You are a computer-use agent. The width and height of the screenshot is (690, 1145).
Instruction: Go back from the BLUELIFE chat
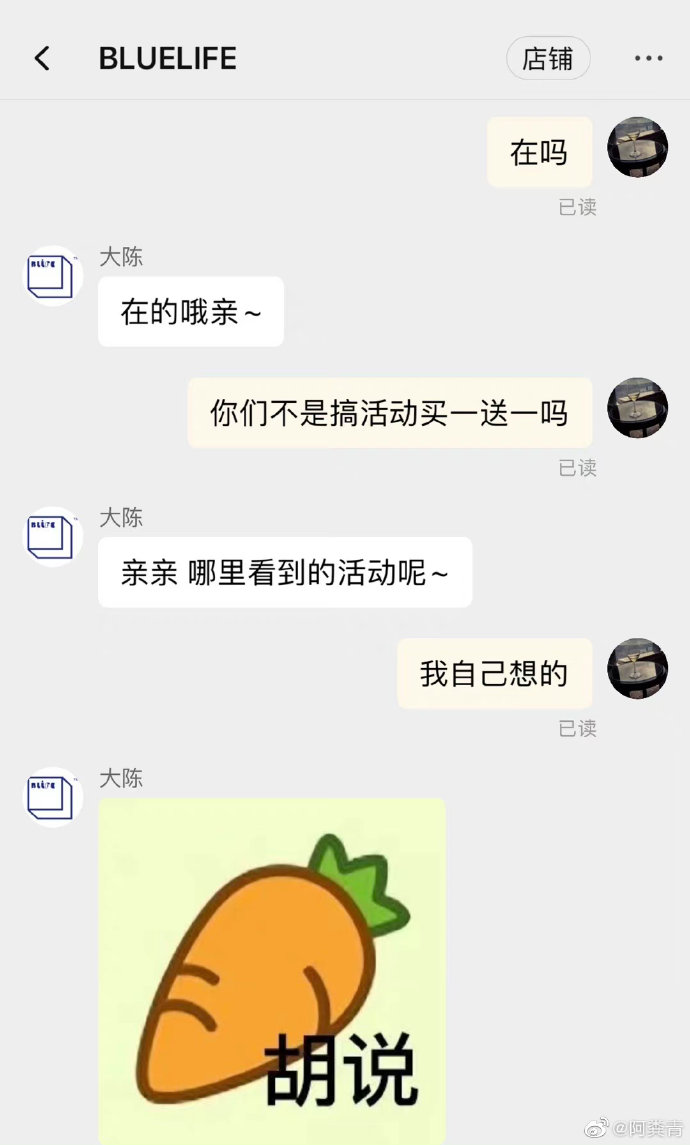(42, 58)
